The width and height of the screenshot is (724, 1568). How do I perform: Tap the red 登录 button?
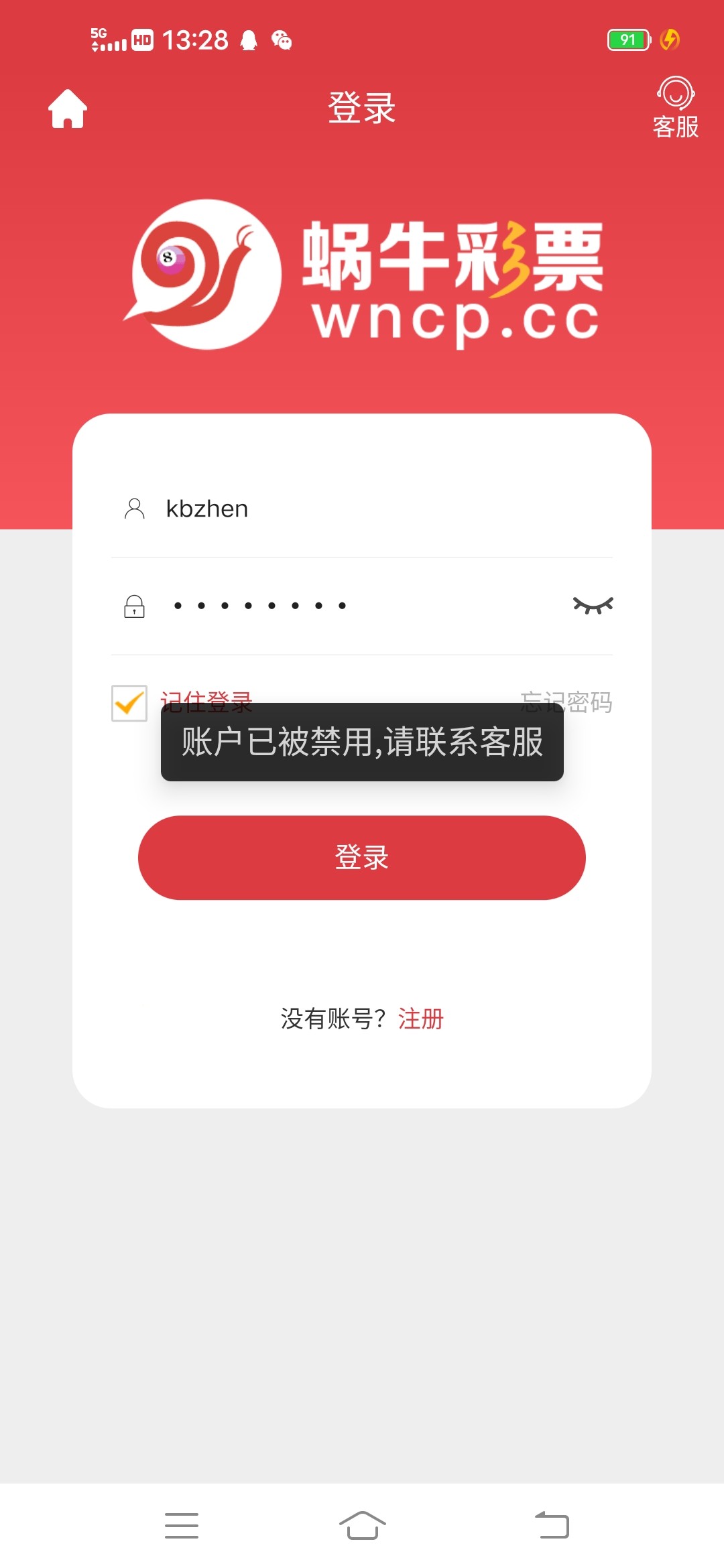coord(362,858)
